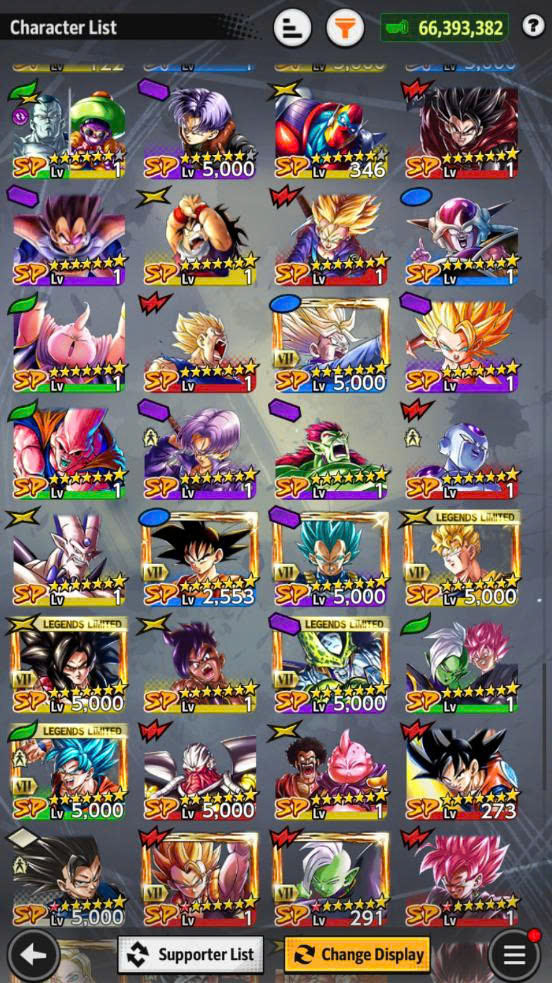The image size is (552, 983).
Task: Pick the Zamasu and Goku Black duo card
Action: tap(462, 666)
